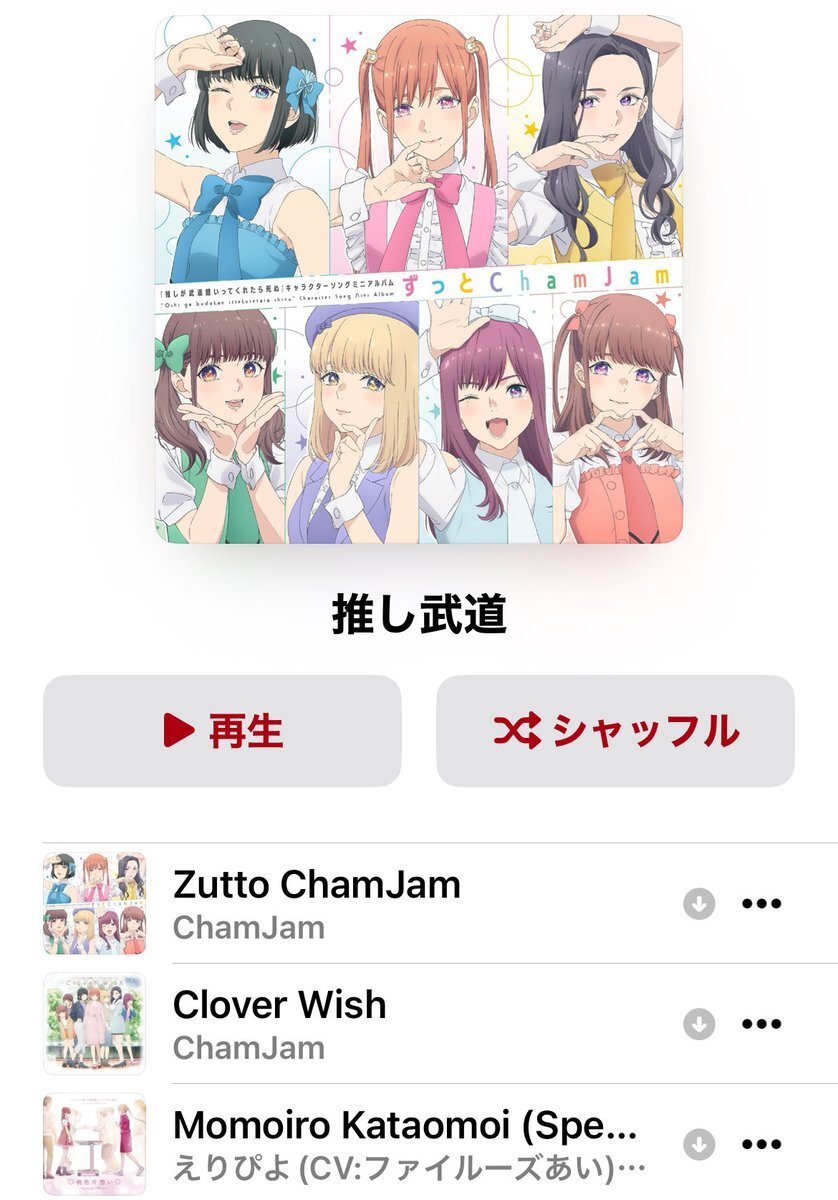Download Zutto ChamJam via its arrow icon
The width and height of the screenshot is (838, 1200).
699,904
